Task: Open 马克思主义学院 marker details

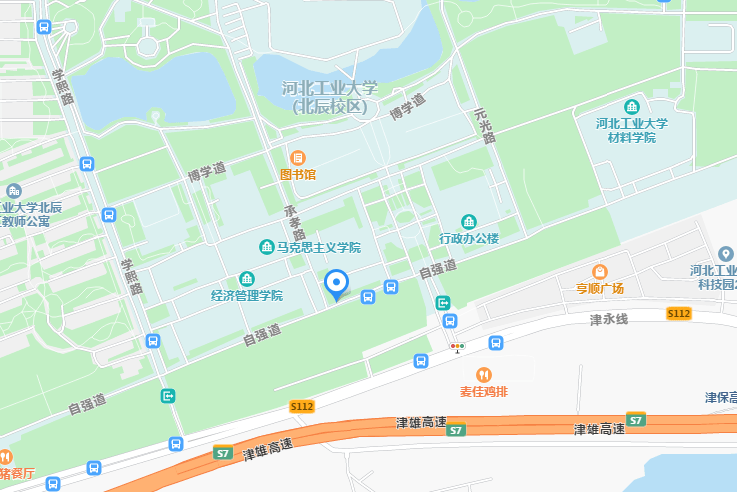Action: point(267,246)
